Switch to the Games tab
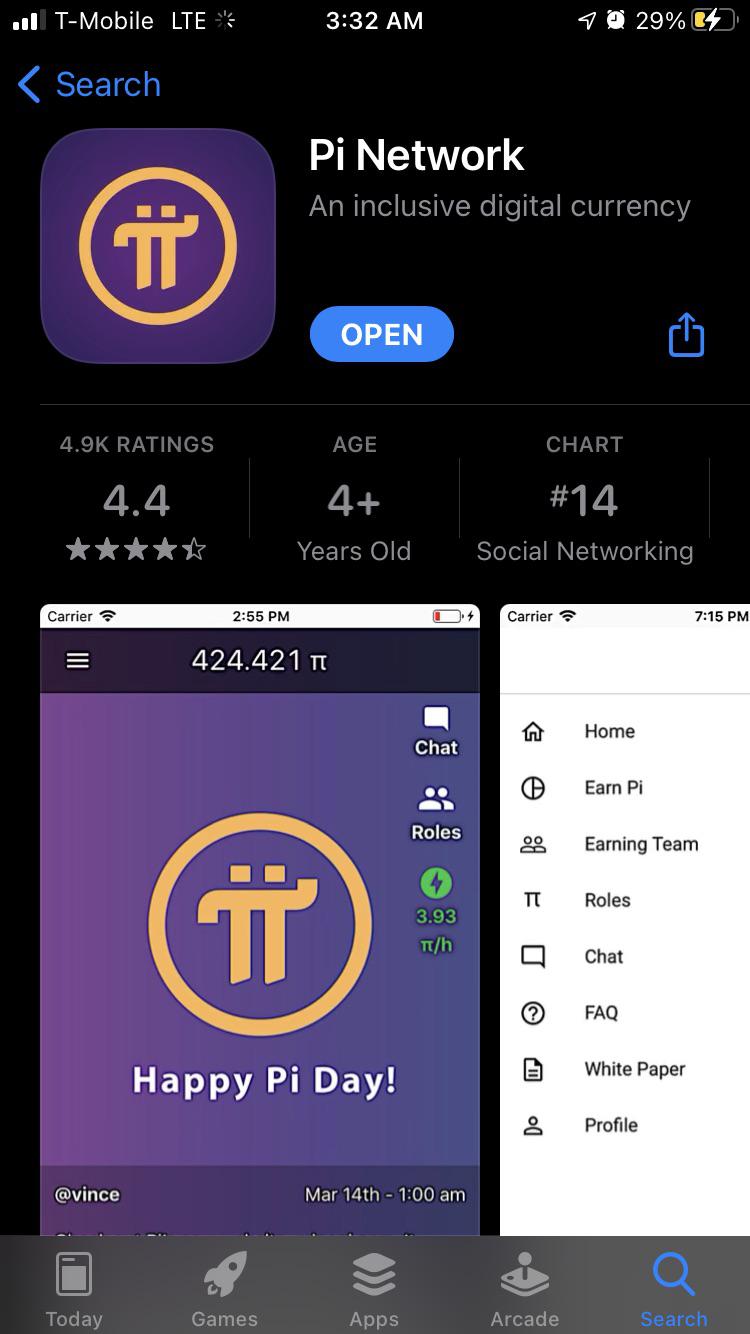Screen dimensions: 750x1334 click(x=224, y=1288)
